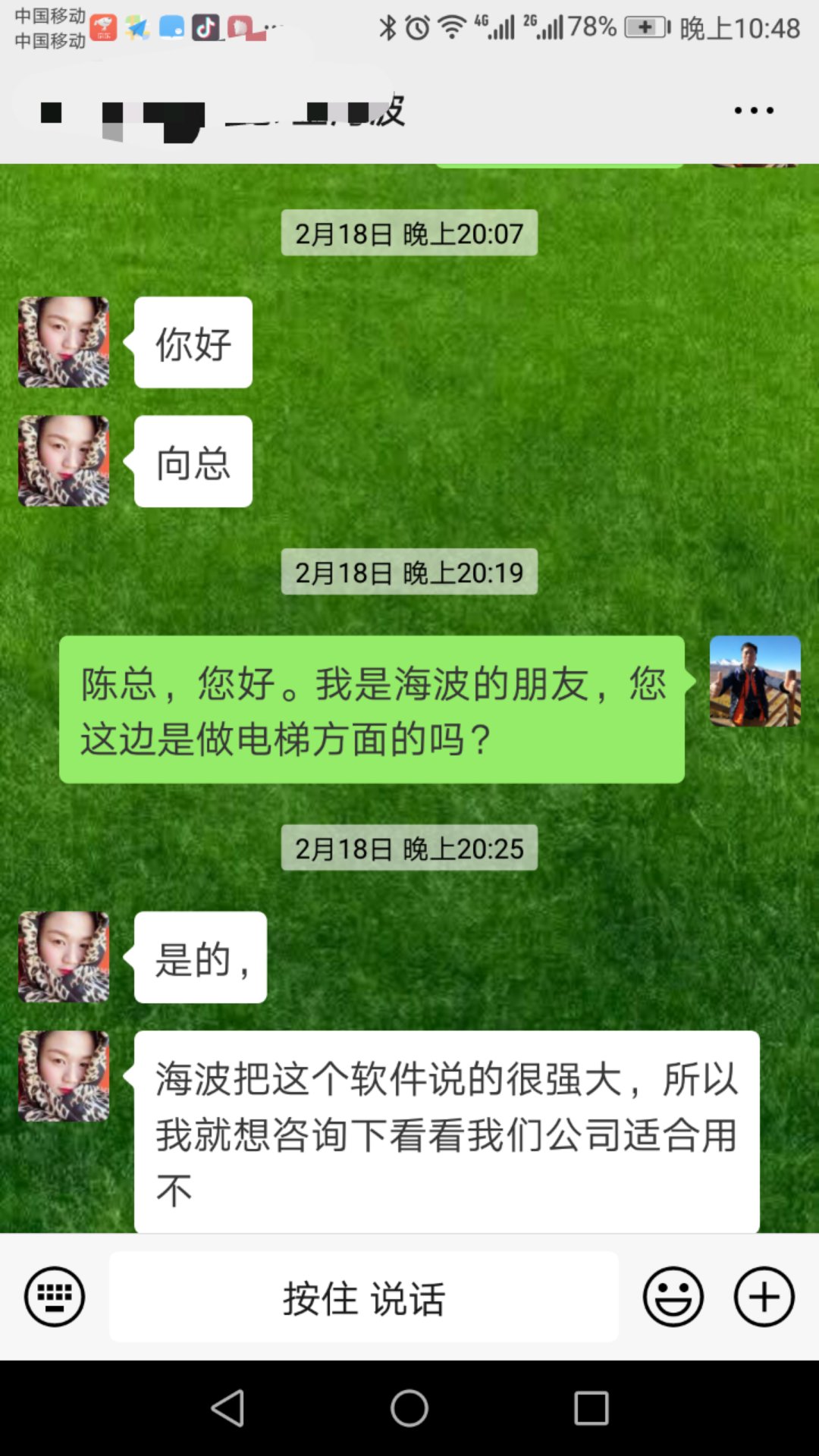Go back with system back button

(227, 1408)
